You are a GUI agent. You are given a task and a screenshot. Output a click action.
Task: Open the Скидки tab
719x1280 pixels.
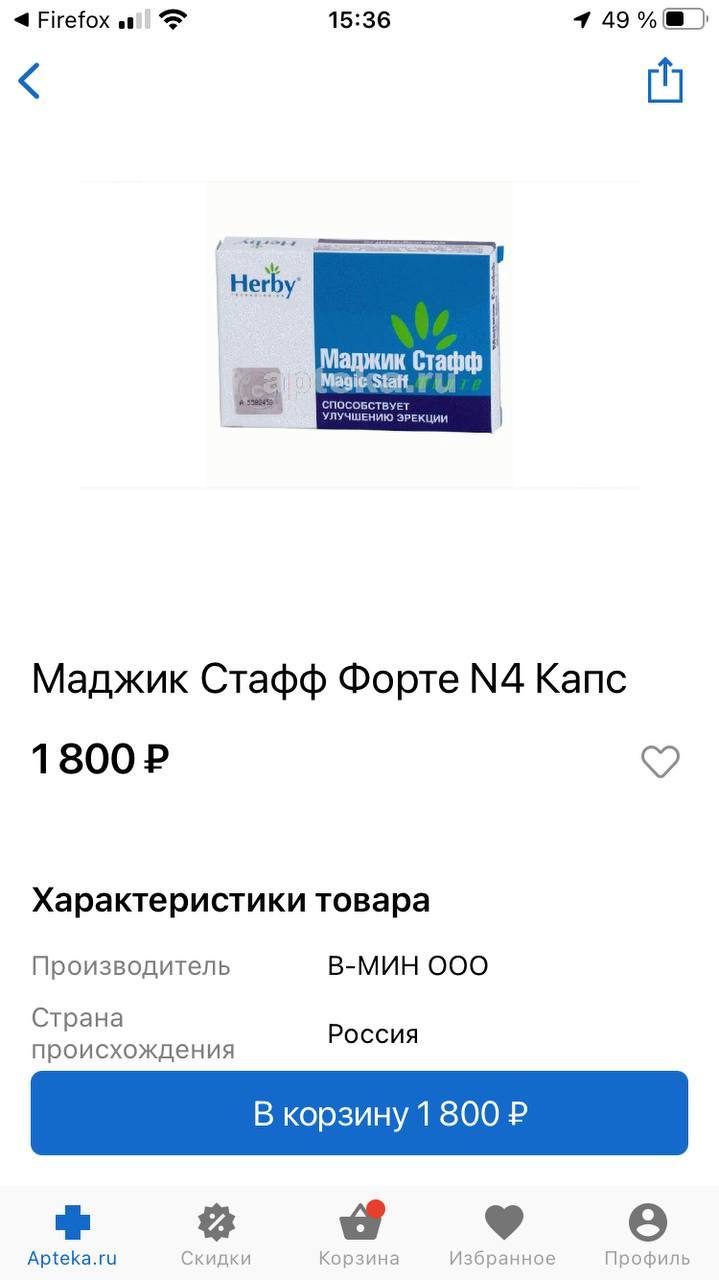click(216, 1236)
